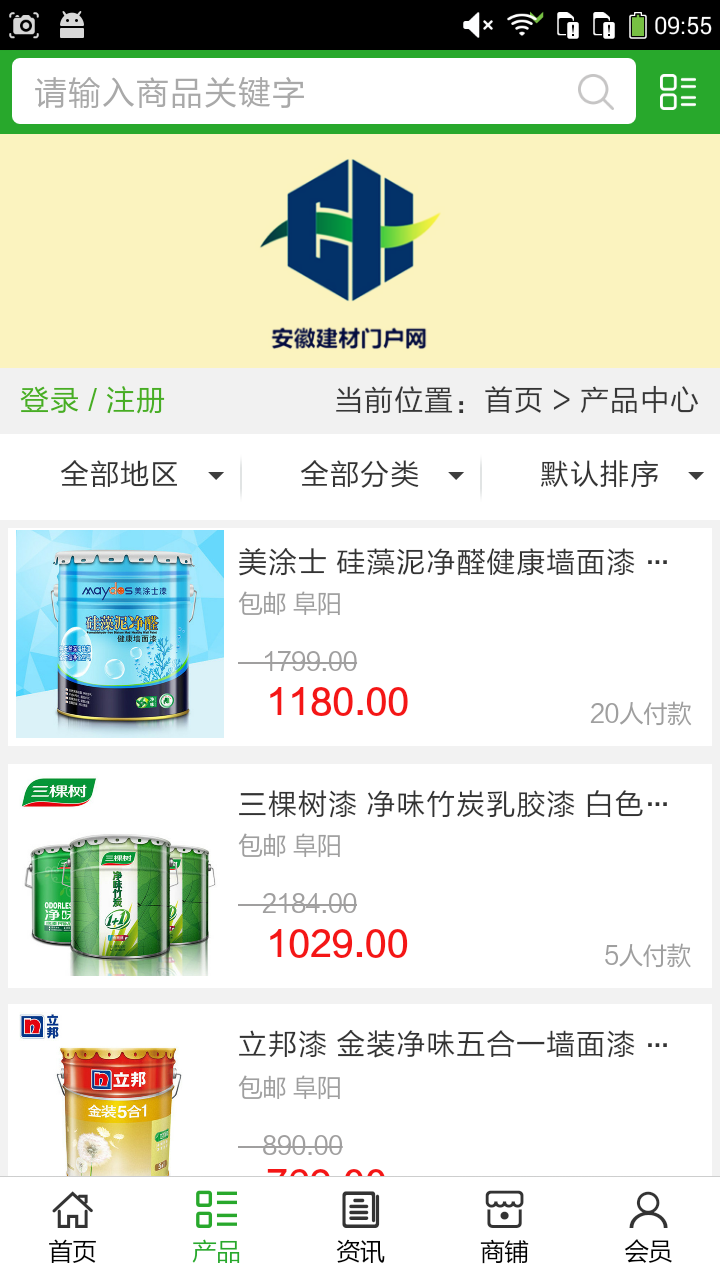Go to the 首页 home tab

[x=72, y=1228]
